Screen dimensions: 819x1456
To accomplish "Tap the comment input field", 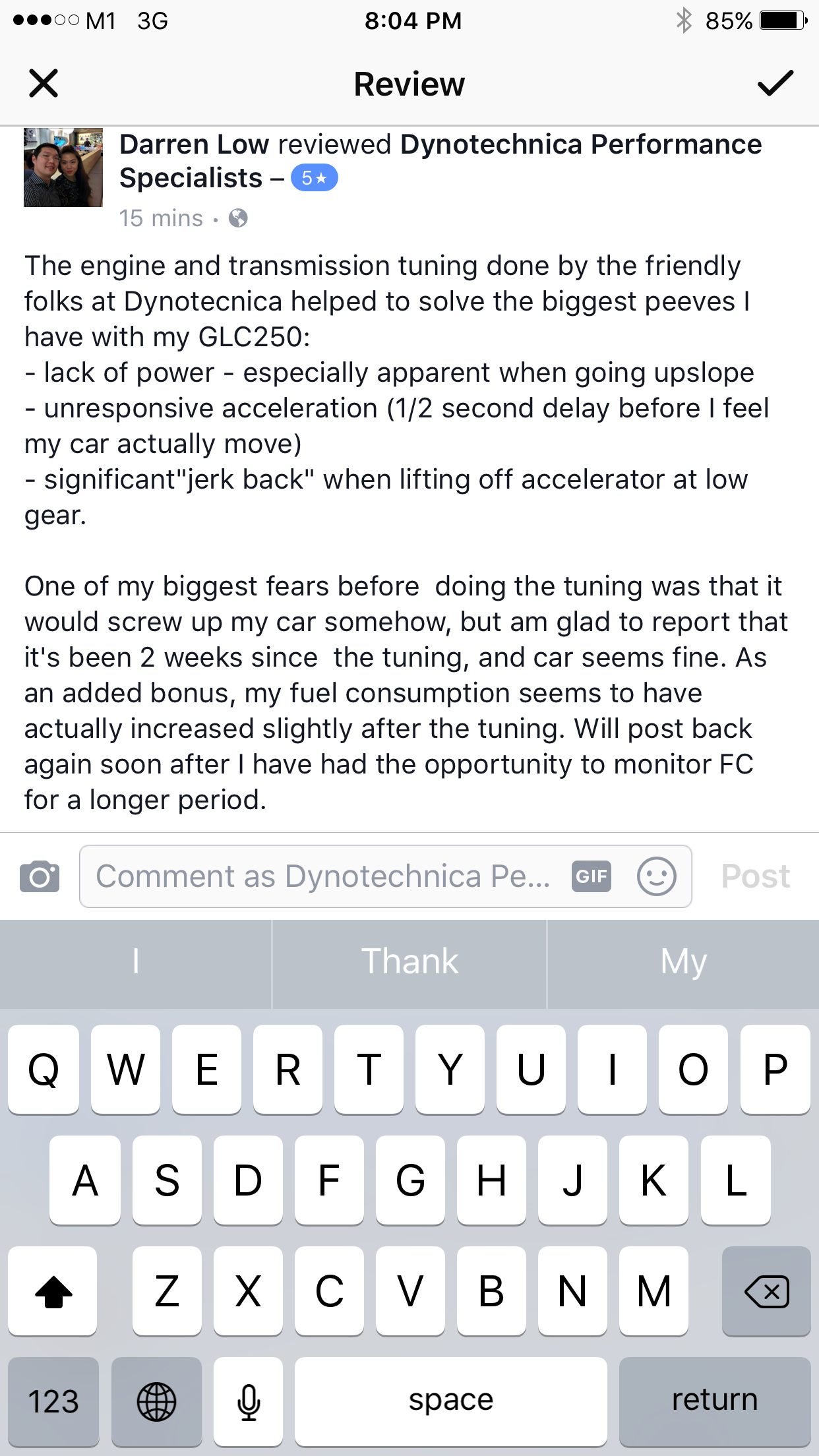I will point(385,876).
